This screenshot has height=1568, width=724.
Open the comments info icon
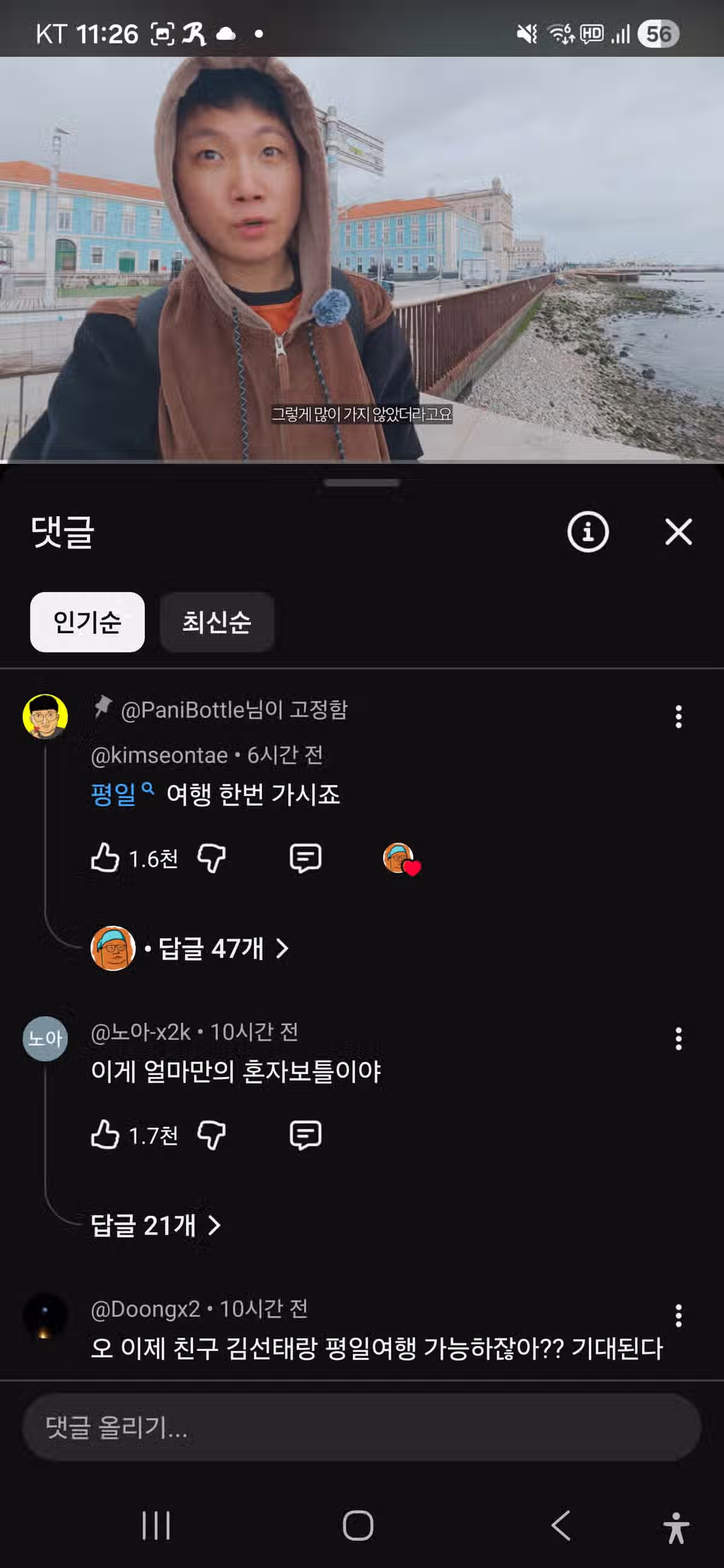[x=588, y=531]
